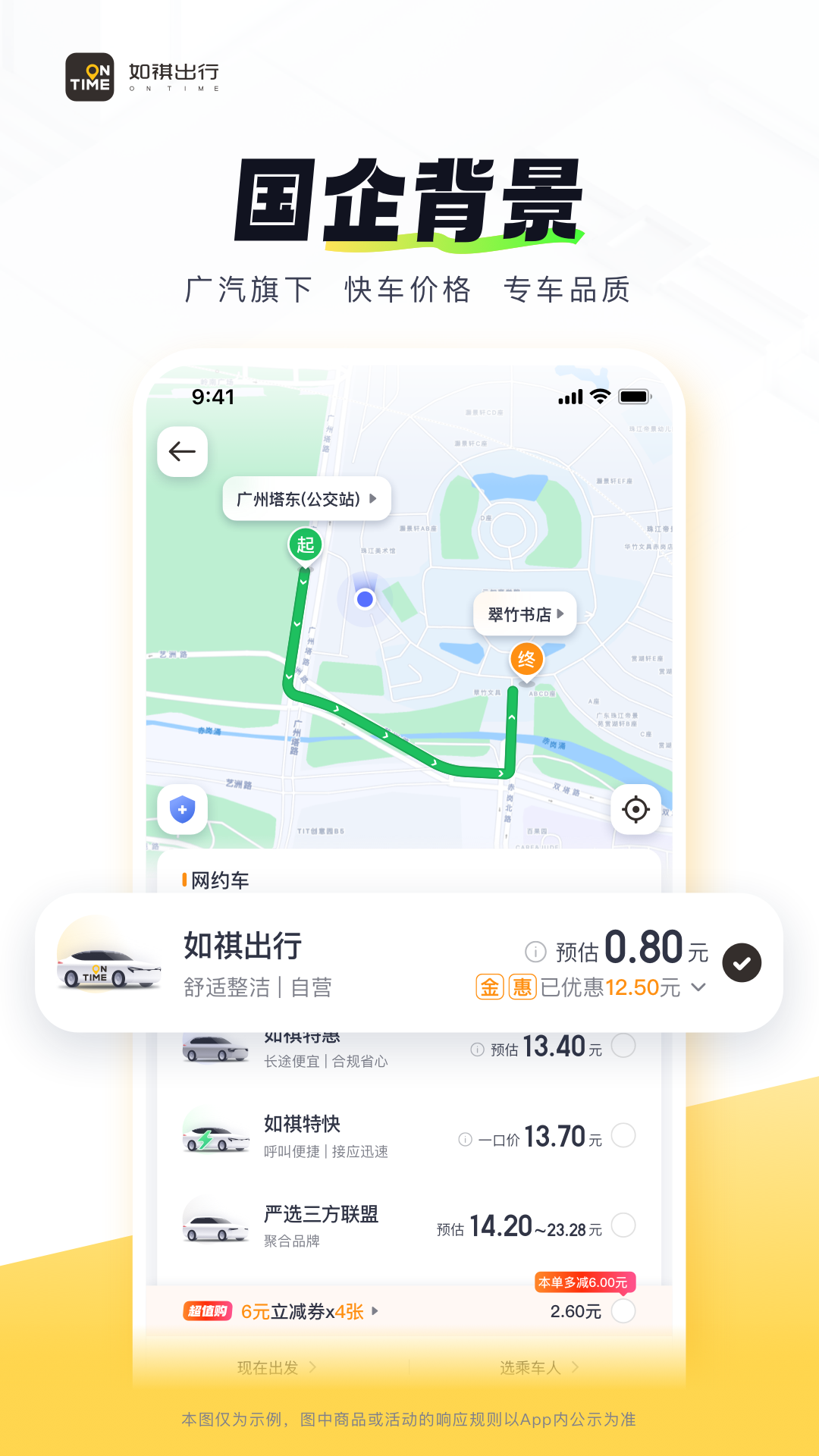
Task: Open 翠竹书店 destination details arrow
Action: click(561, 613)
